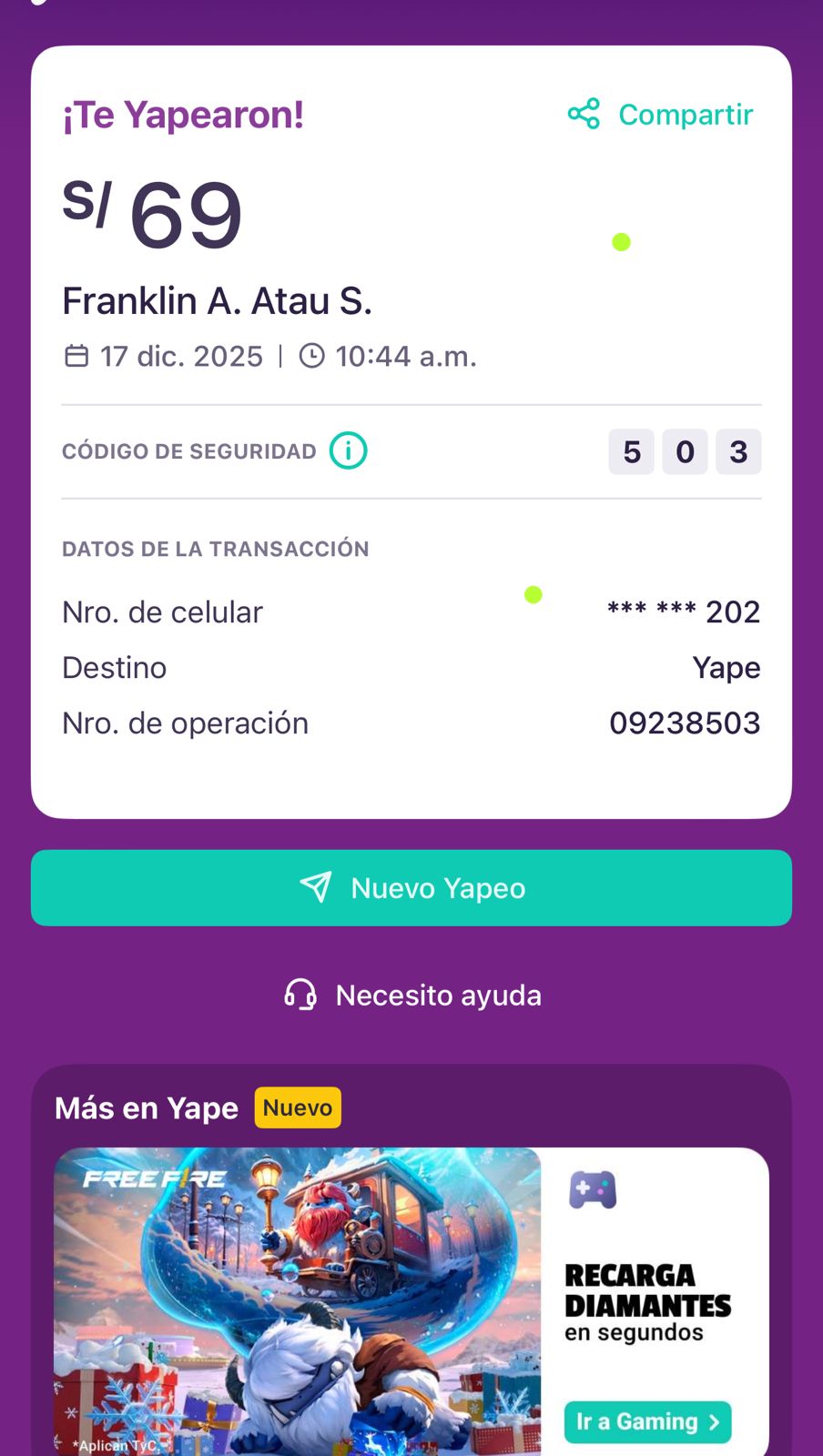Image resolution: width=823 pixels, height=1456 pixels.
Task: Open Ir a Gaming button
Action: click(x=647, y=1421)
